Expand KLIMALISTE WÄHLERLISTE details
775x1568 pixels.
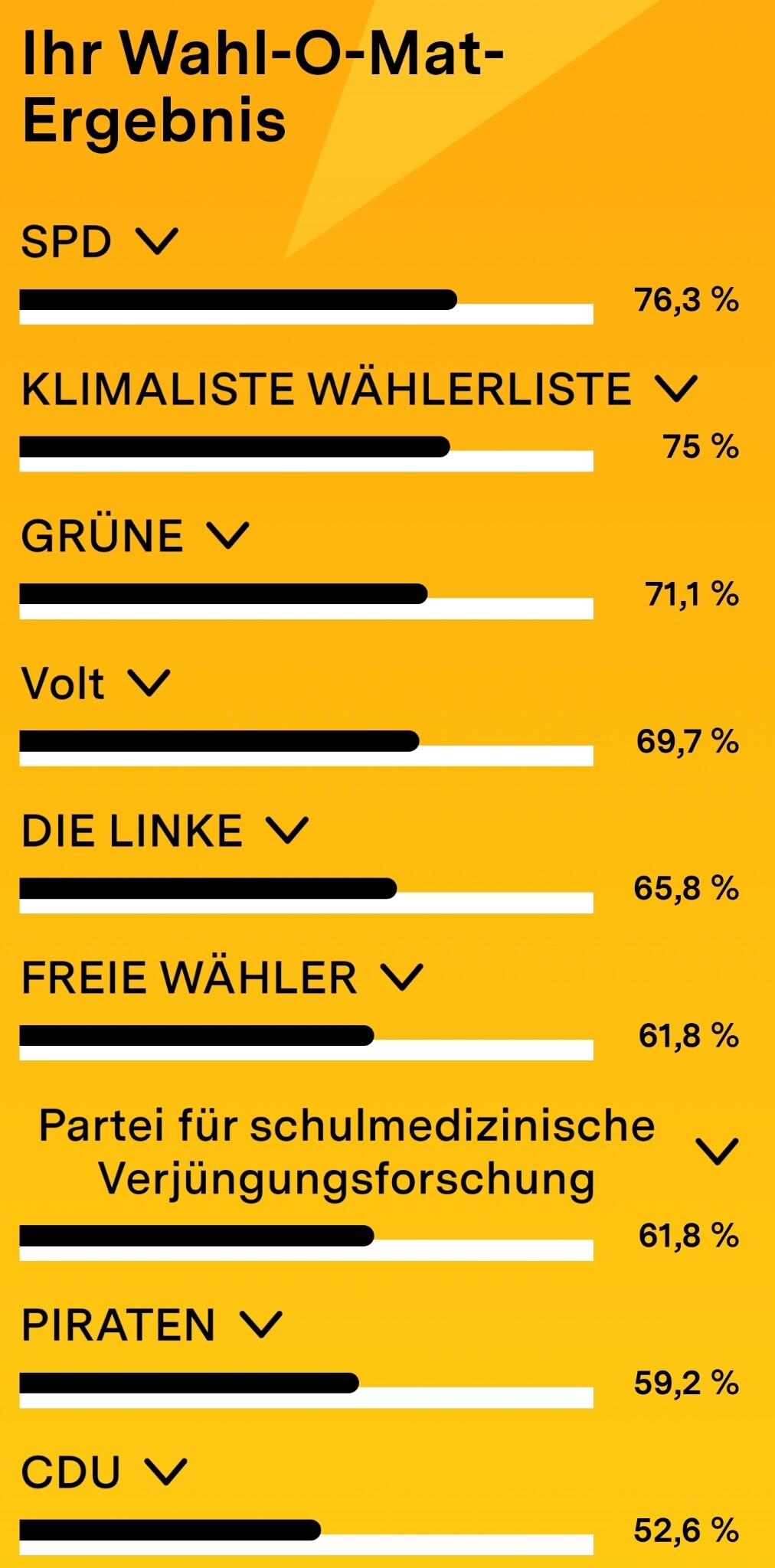(677, 389)
